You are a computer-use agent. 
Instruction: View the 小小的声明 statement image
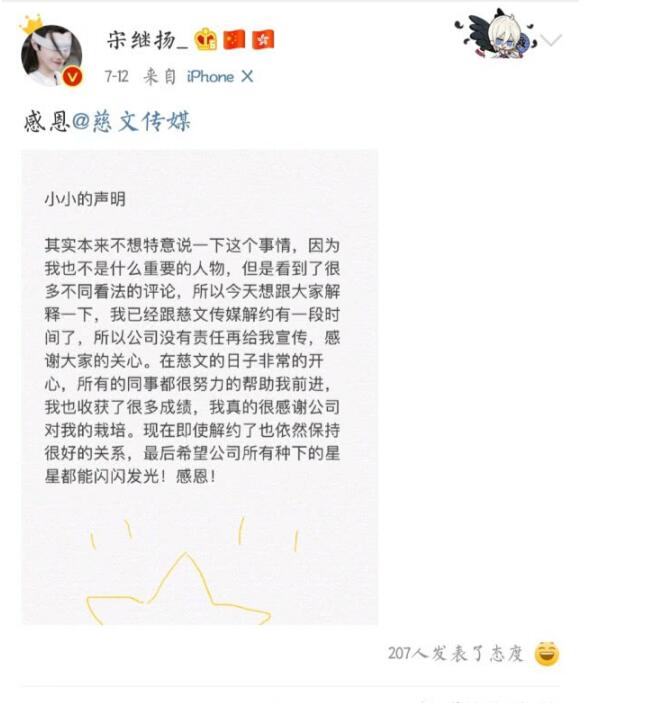pyautogui.click(x=200, y=387)
